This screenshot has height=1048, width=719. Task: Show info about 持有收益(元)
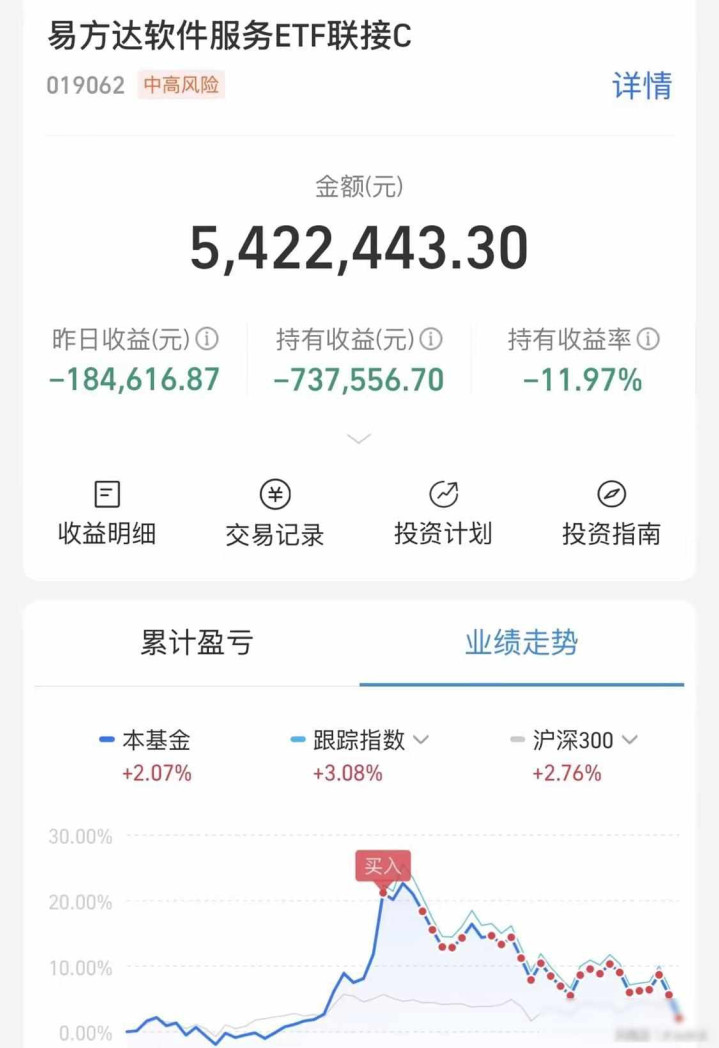(431, 340)
